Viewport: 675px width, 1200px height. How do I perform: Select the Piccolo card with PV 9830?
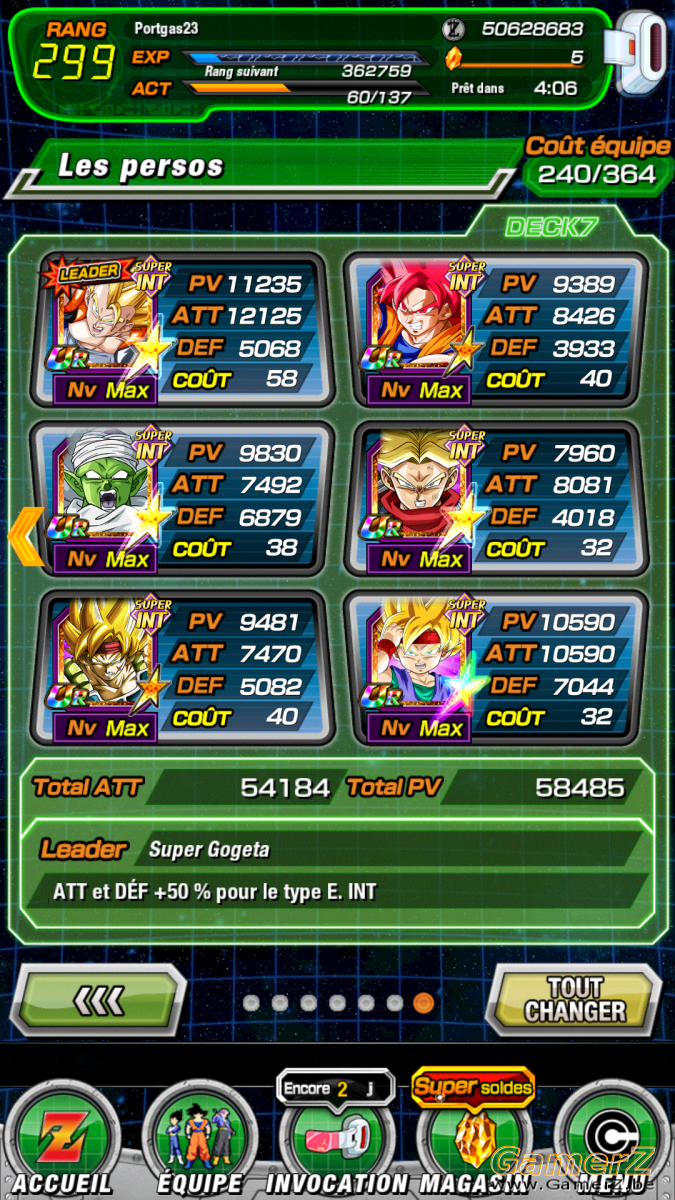pos(181,499)
